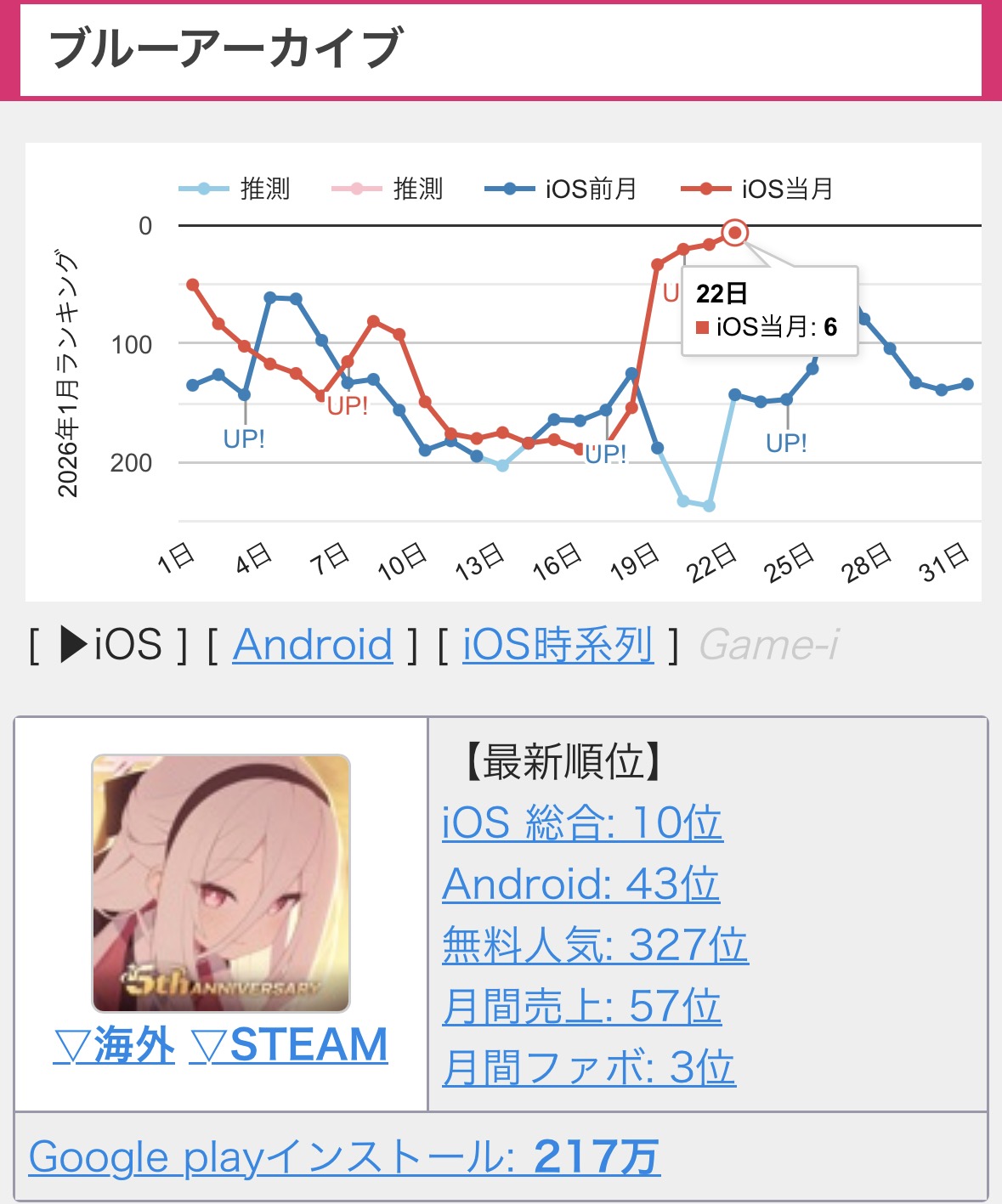Open the 月間ファボ 3位 link
Viewport: 1002px width, 1204px height.
pos(589,1067)
